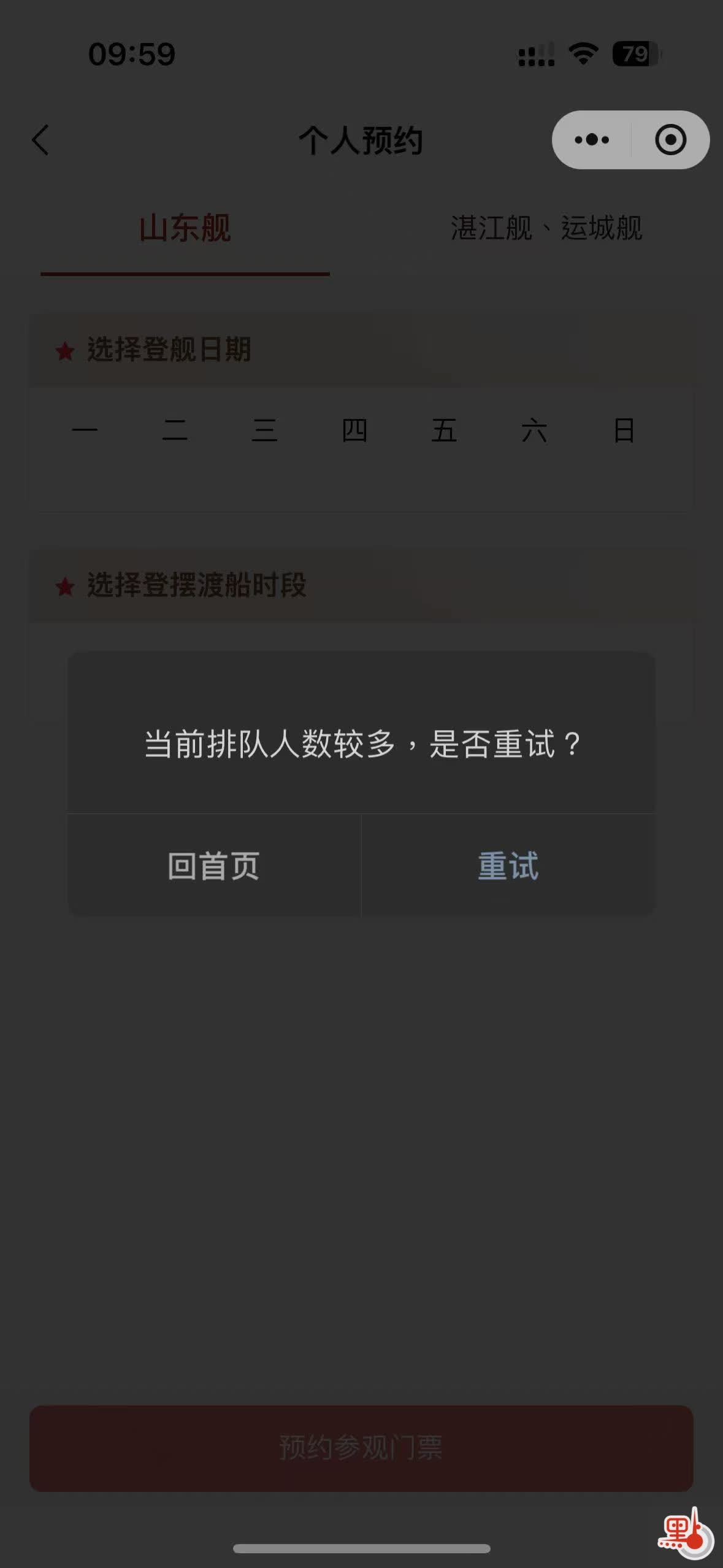
Task: Close the mini program via circle icon
Action: [x=670, y=140]
